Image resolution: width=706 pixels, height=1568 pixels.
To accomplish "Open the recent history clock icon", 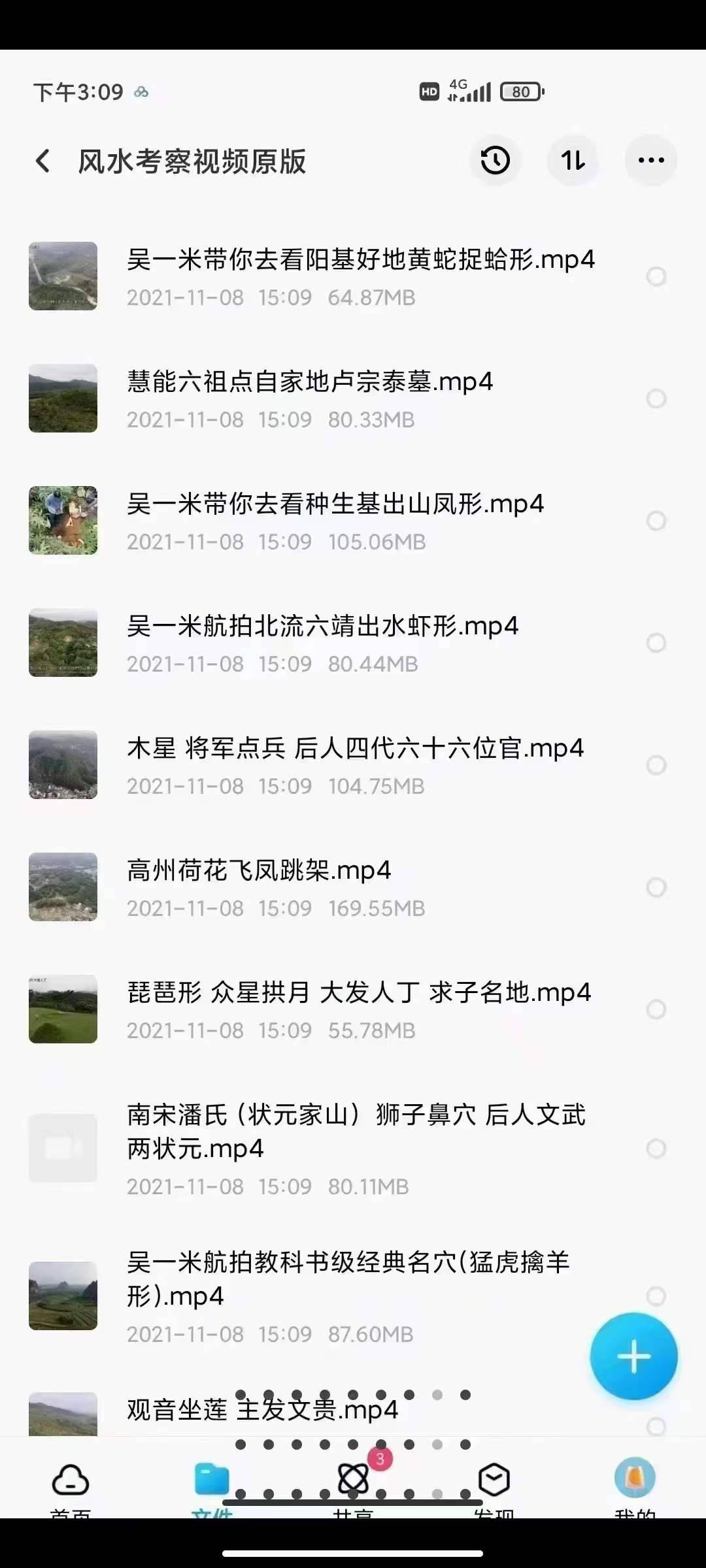I will point(495,161).
